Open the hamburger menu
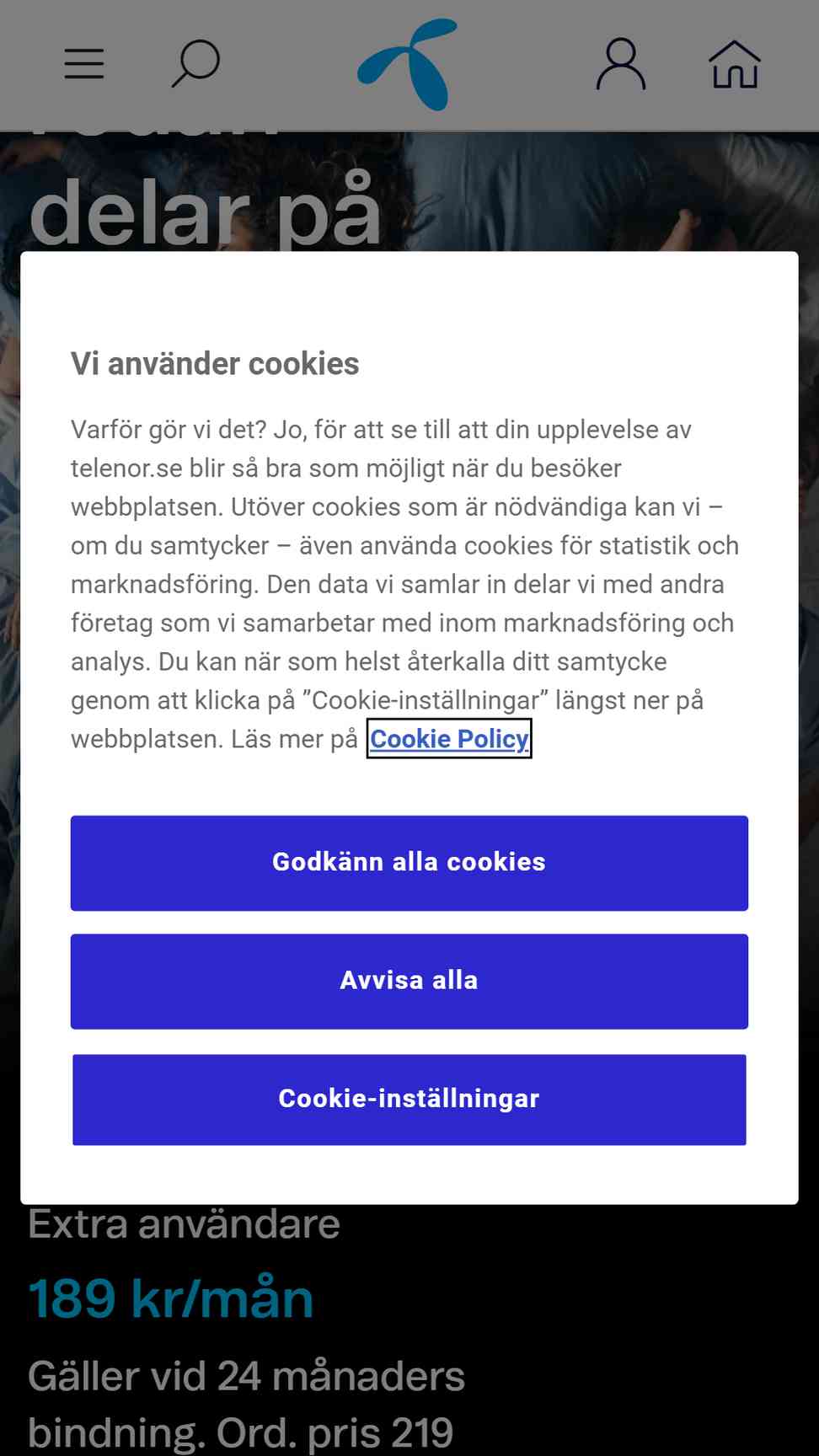 tap(84, 64)
